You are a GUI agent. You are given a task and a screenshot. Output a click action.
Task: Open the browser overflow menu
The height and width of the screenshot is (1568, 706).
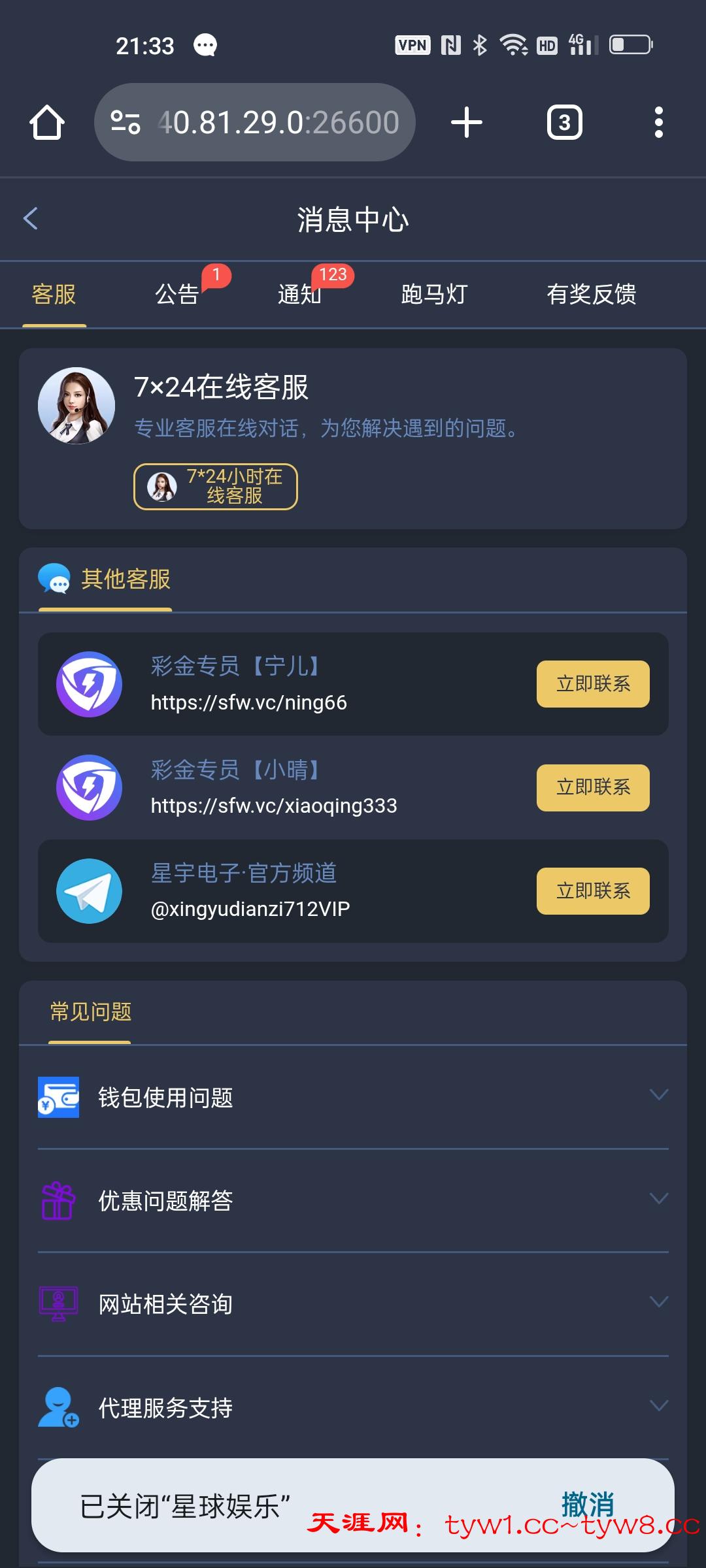click(x=658, y=122)
